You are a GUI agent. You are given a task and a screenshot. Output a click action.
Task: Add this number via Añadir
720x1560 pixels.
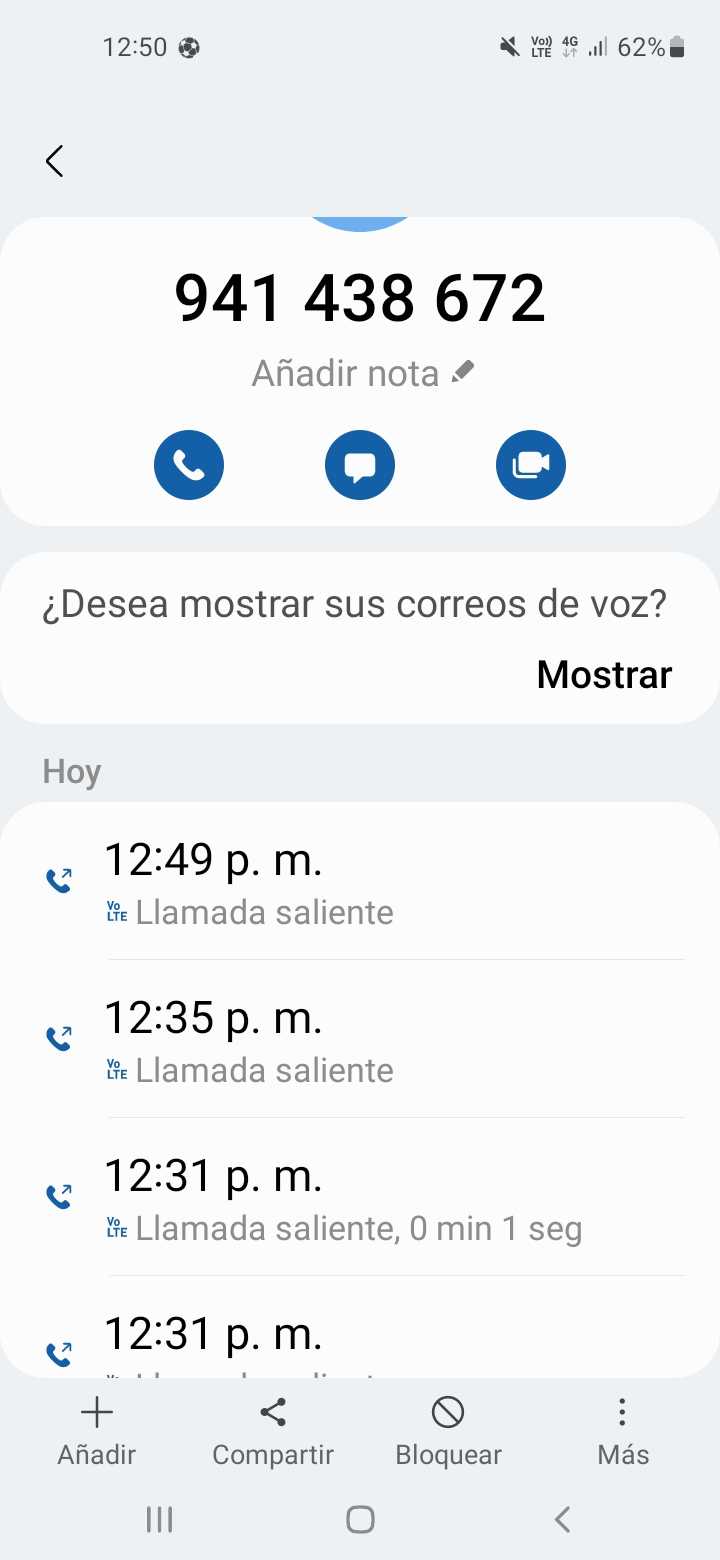96,1431
